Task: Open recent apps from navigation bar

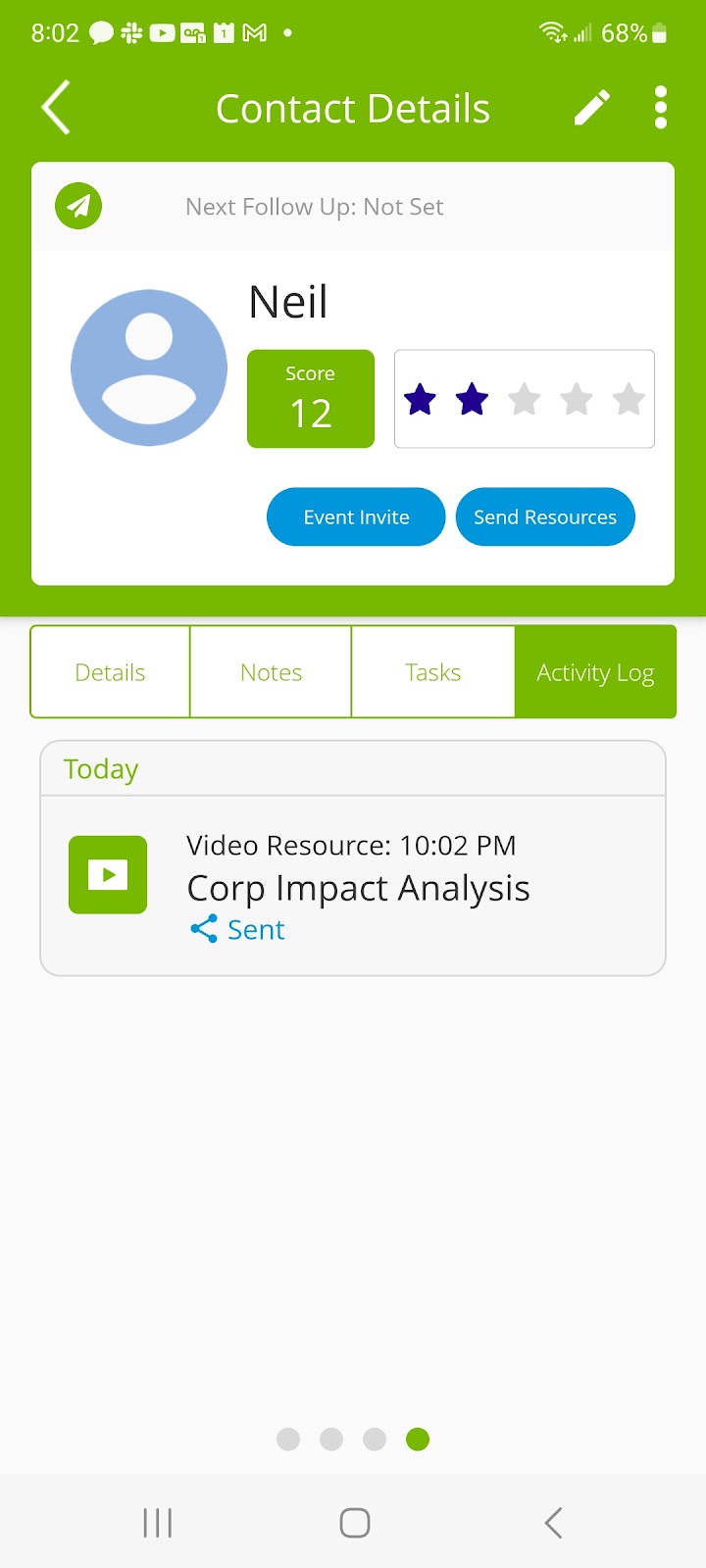Action: tap(157, 1523)
